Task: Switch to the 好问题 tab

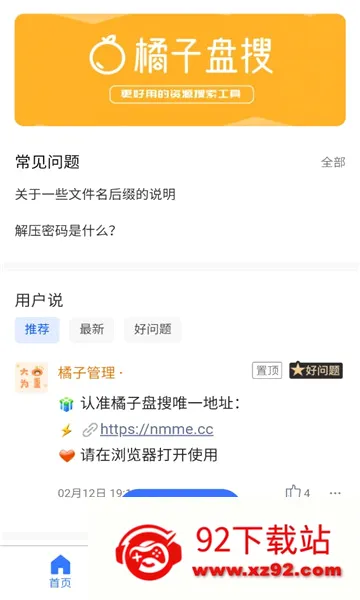Action: click(152, 329)
